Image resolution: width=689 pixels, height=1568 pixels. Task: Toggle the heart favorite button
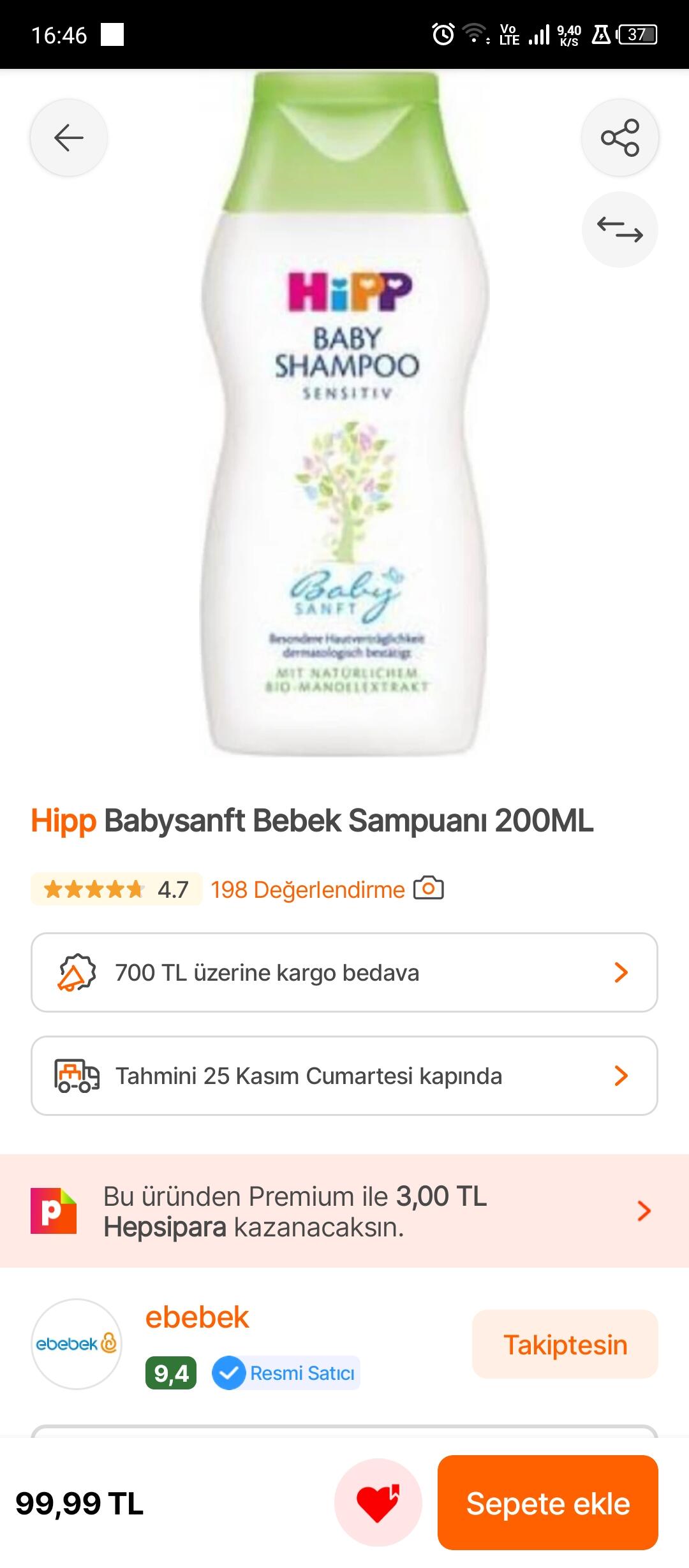pos(378,1502)
